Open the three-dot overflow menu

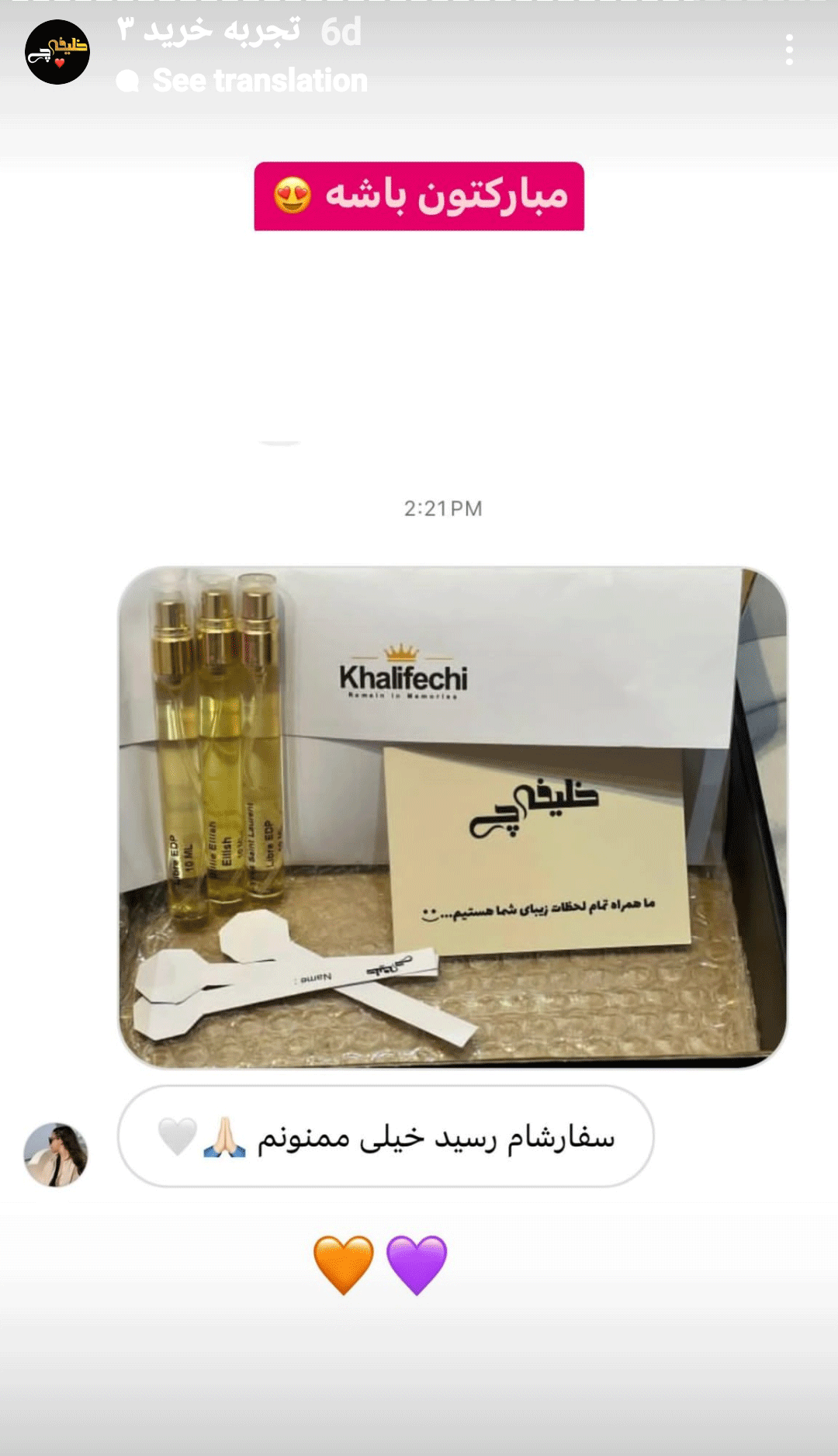pyautogui.click(x=789, y=50)
